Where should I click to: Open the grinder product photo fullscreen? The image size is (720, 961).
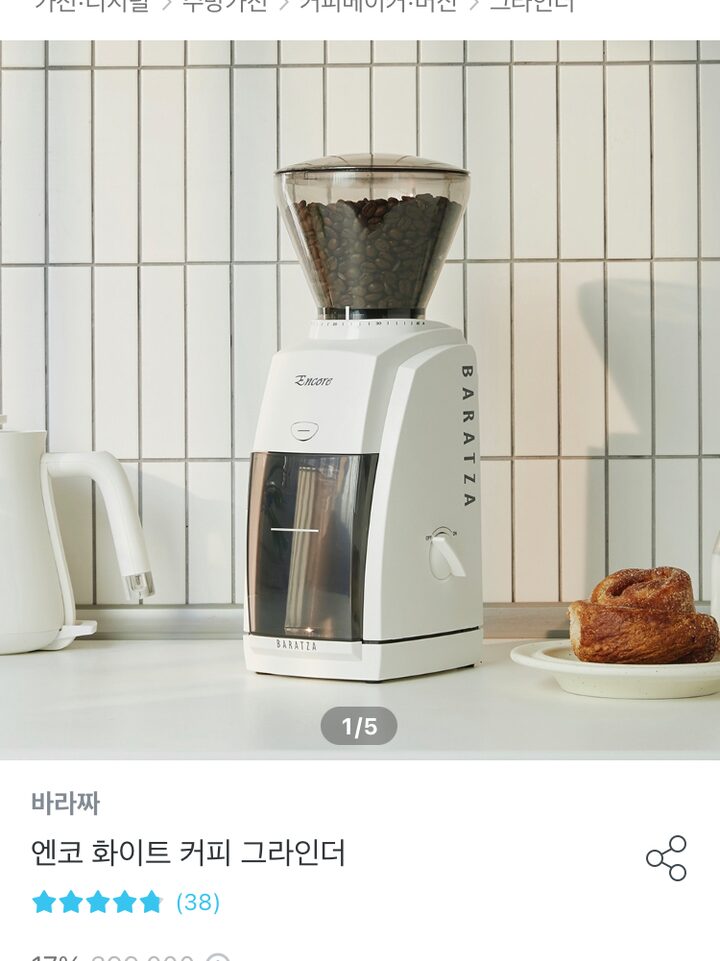click(360, 400)
